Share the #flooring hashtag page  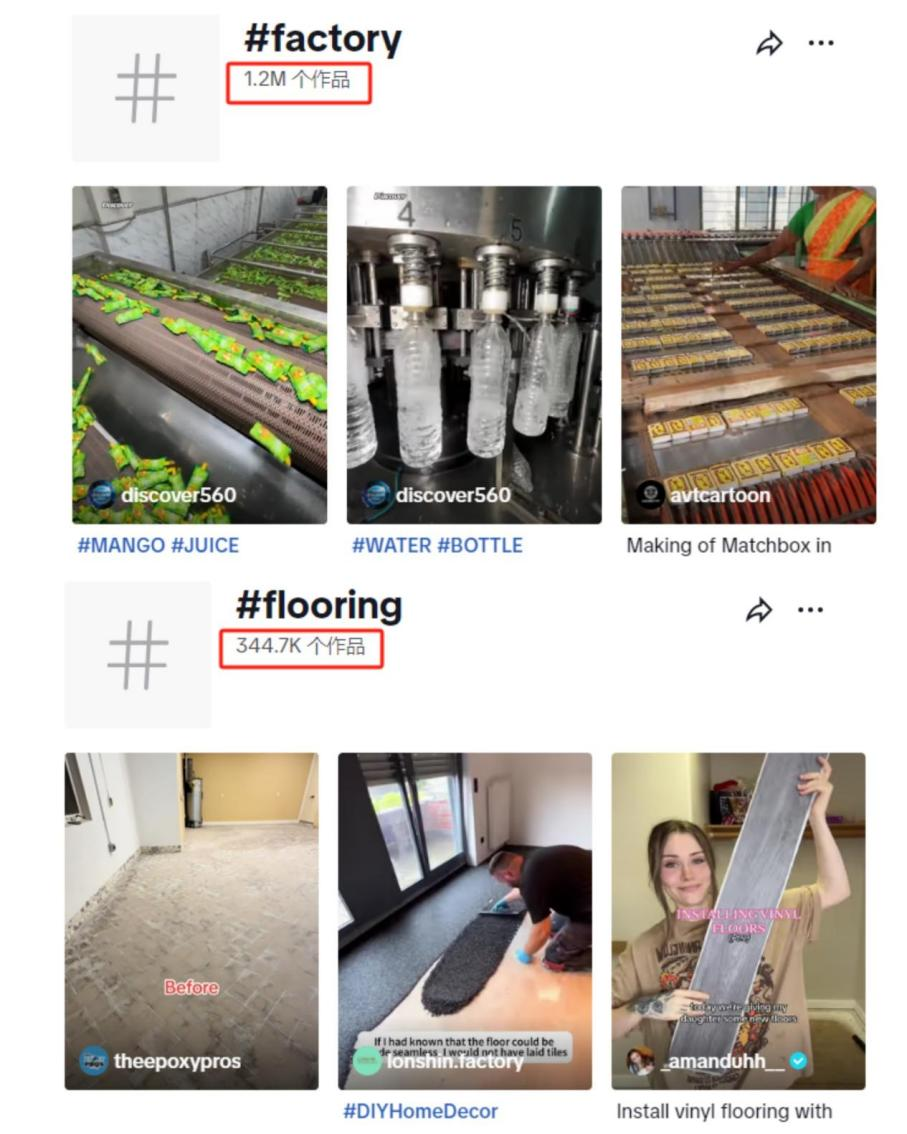[760, 611]
